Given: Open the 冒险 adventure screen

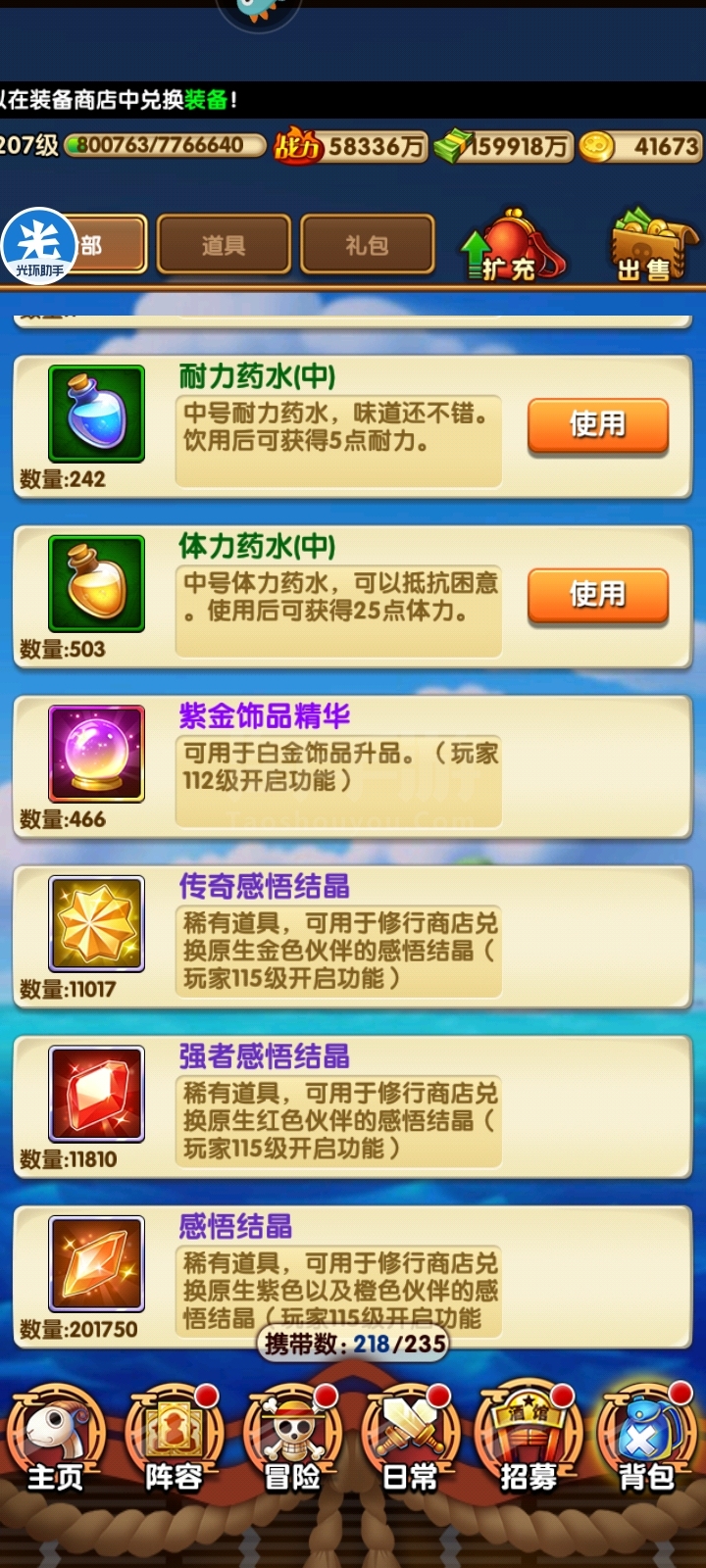Looking at the screenshot, I should (292, 1441).
